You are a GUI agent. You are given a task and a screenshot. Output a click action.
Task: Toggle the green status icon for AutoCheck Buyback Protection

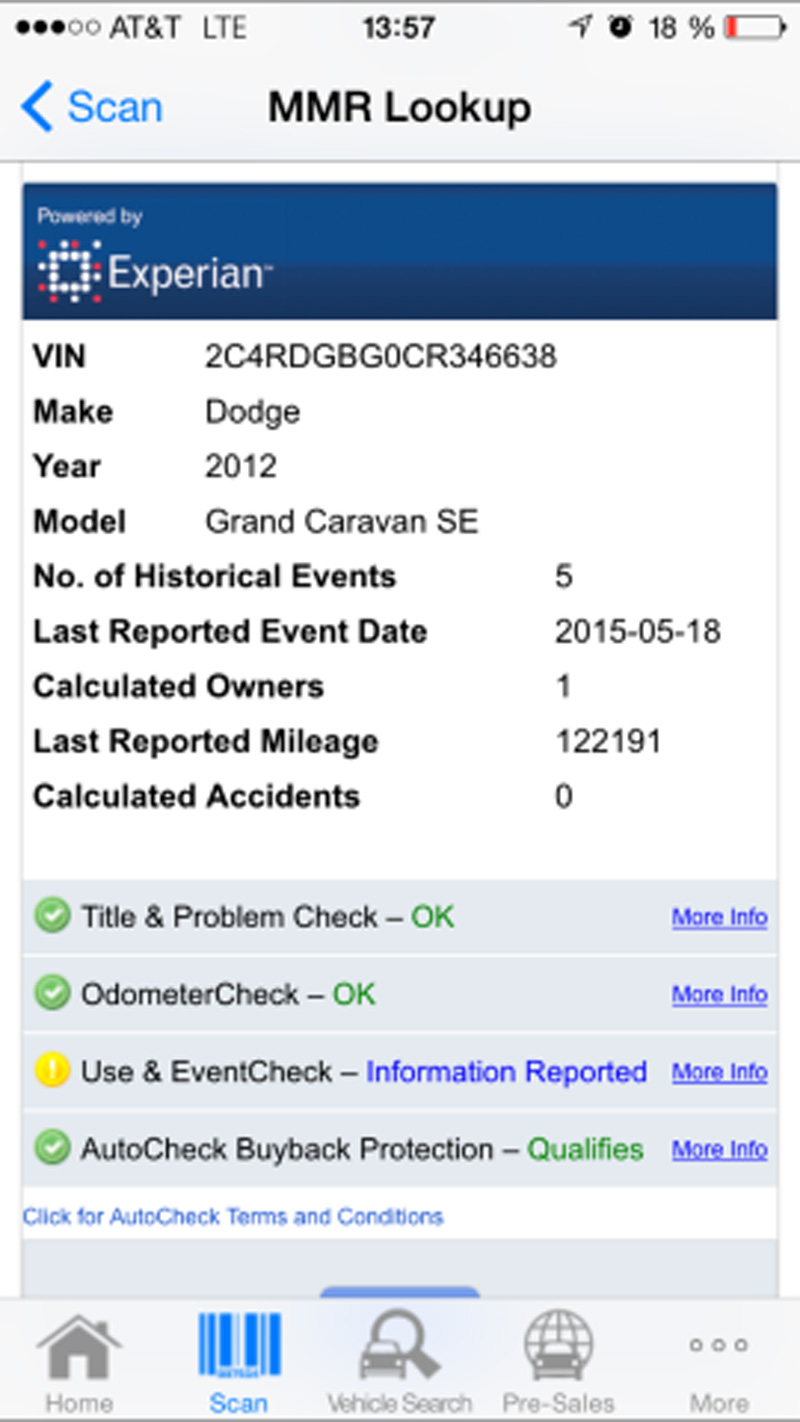(51, 1148)
